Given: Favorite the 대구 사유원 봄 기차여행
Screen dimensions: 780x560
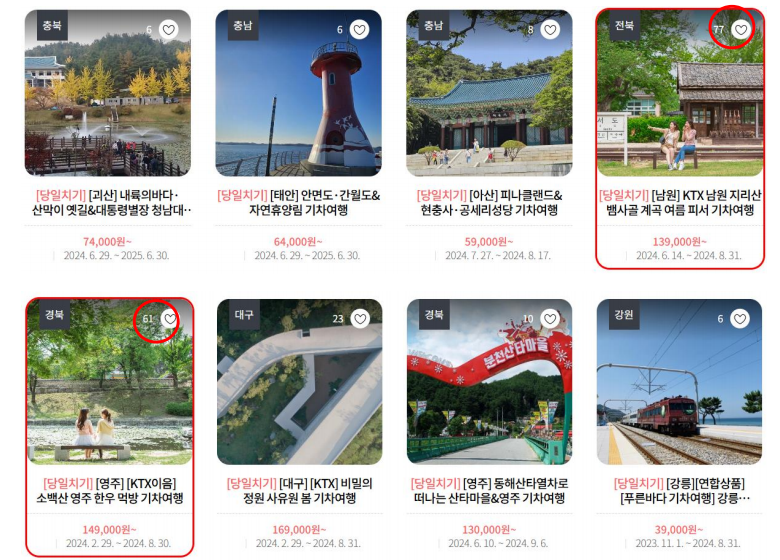Looking at the screenshot, I should 359,319.
